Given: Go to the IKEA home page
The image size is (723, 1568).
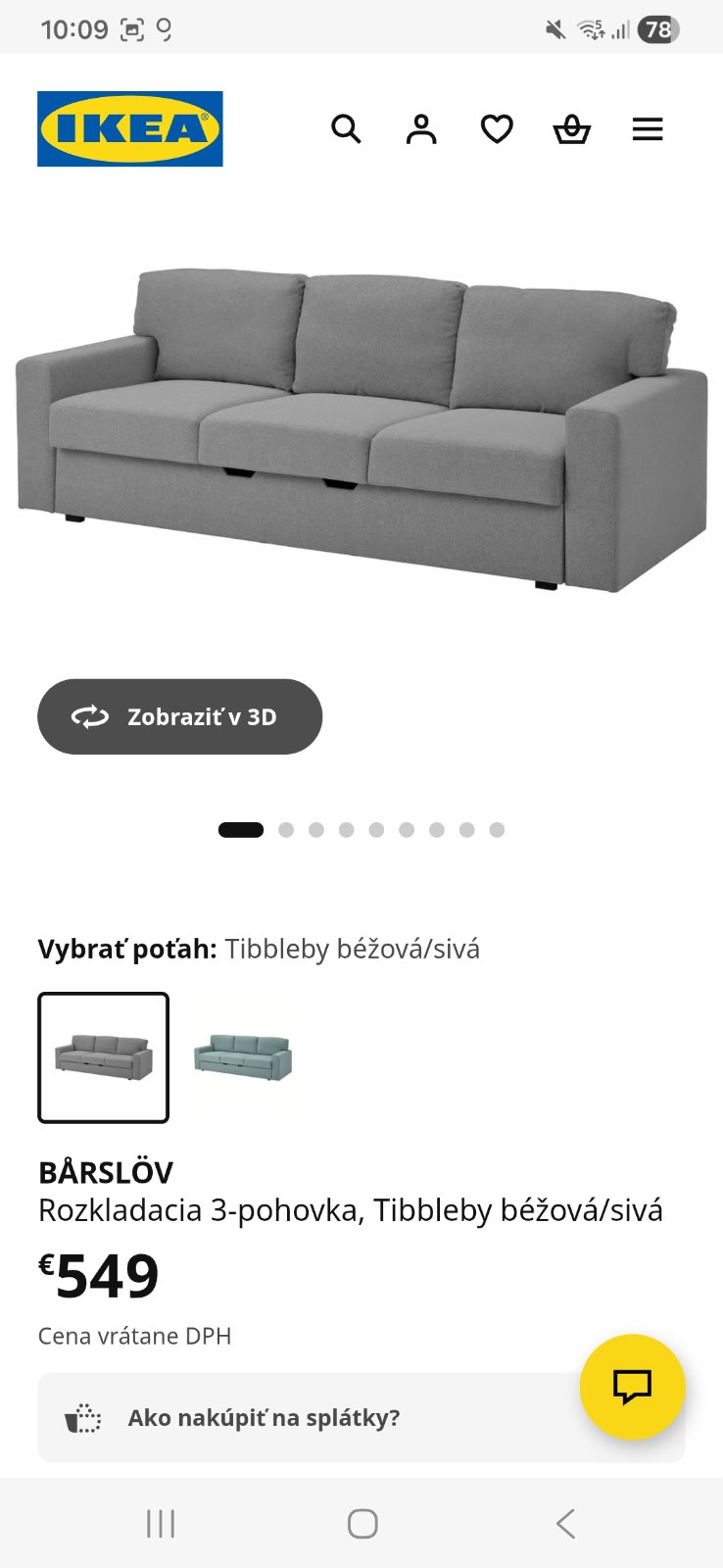Looking at the screenshot, I should (x=130, y=128).
